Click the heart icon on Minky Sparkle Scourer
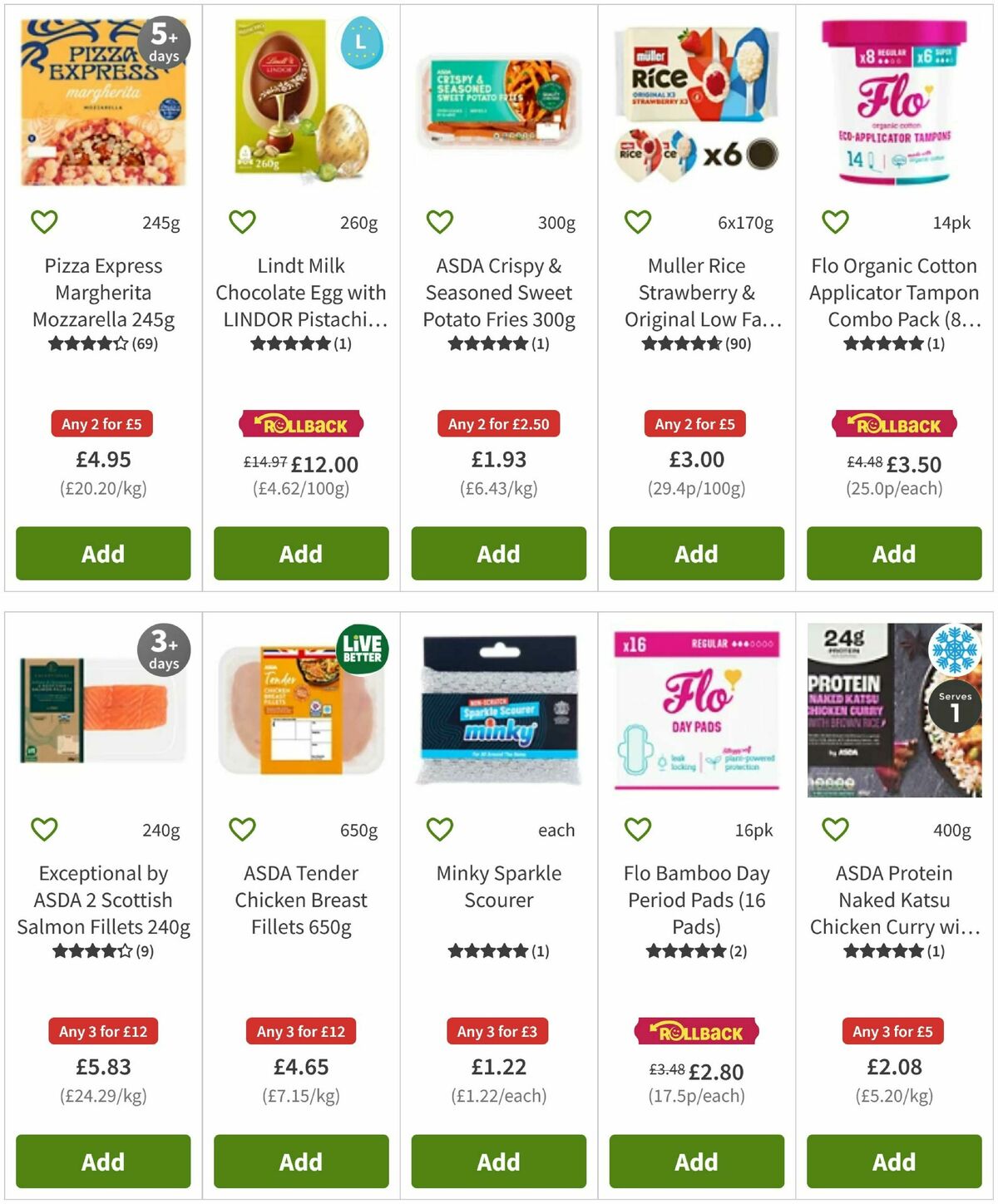 (x=439, y=829)
